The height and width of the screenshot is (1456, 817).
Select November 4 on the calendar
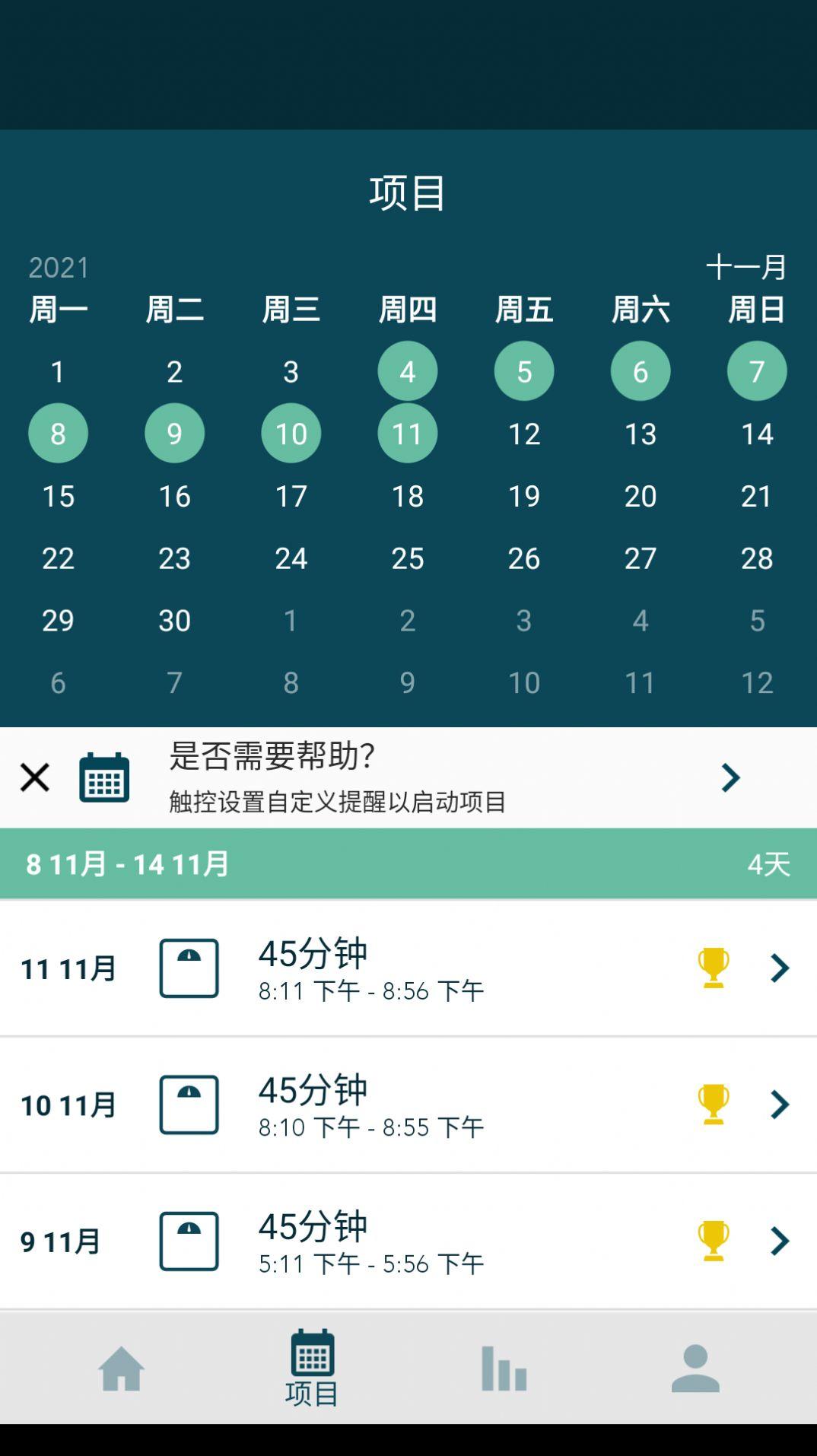click(x=408, y=371)
